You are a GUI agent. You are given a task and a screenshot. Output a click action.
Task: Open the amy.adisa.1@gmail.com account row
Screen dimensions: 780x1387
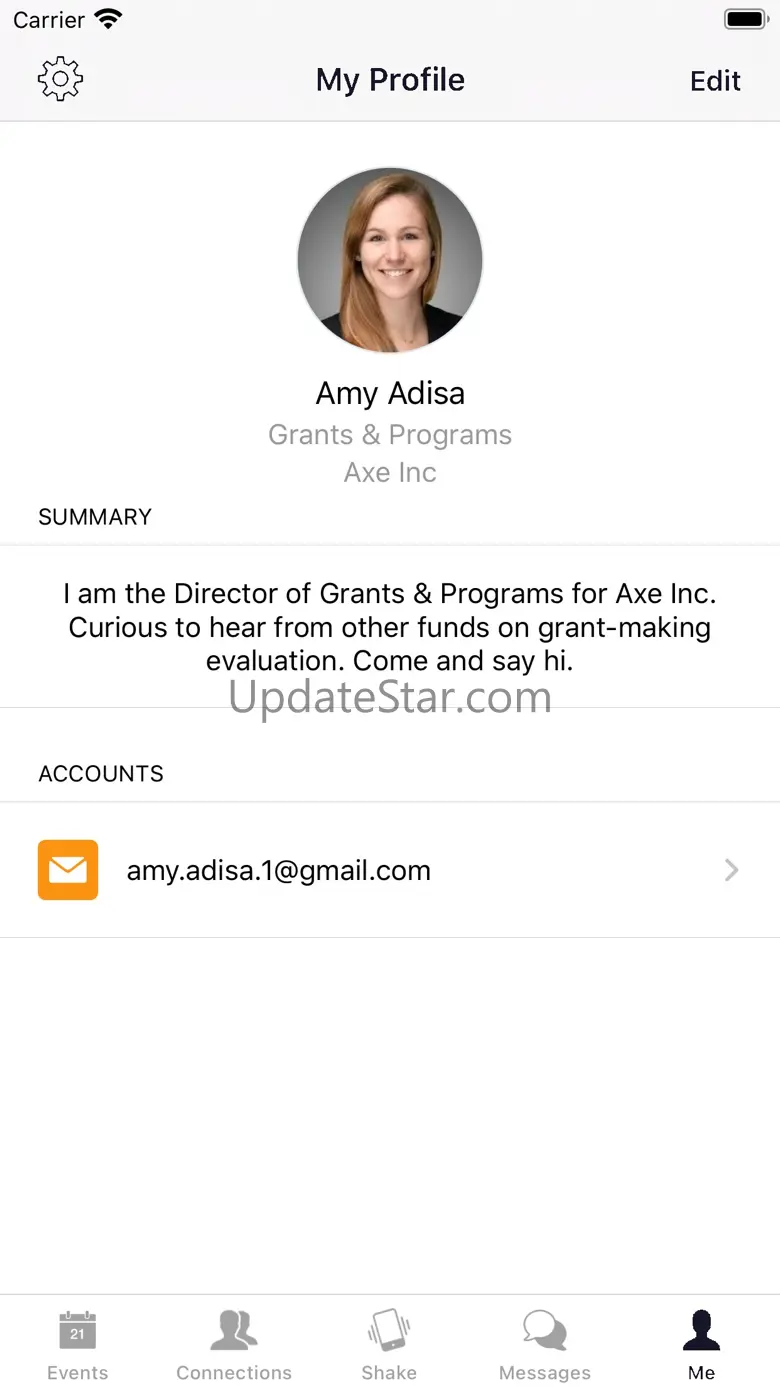click(x=389, y=870)
